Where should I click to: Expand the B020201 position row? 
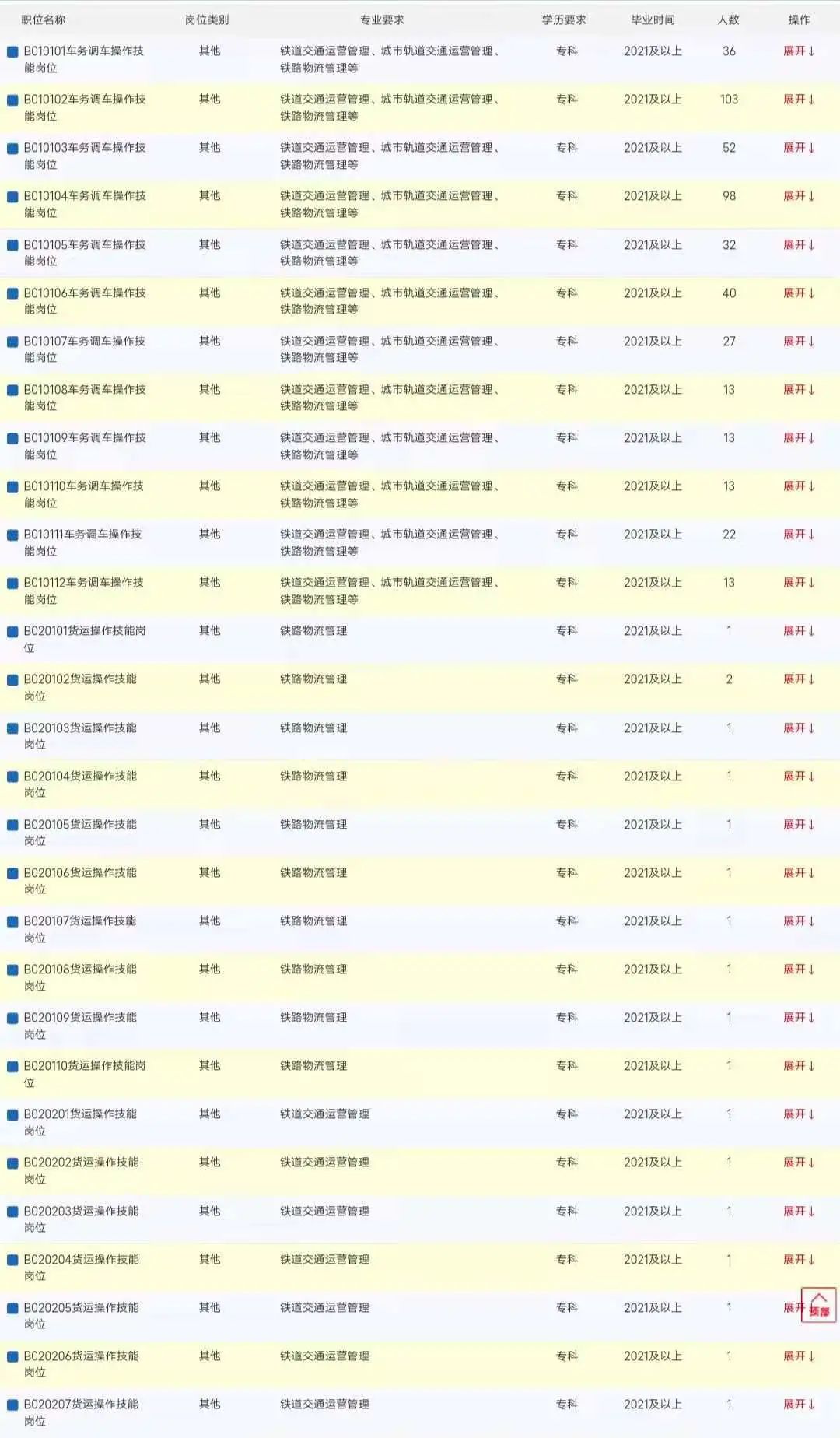point(799,1114)
